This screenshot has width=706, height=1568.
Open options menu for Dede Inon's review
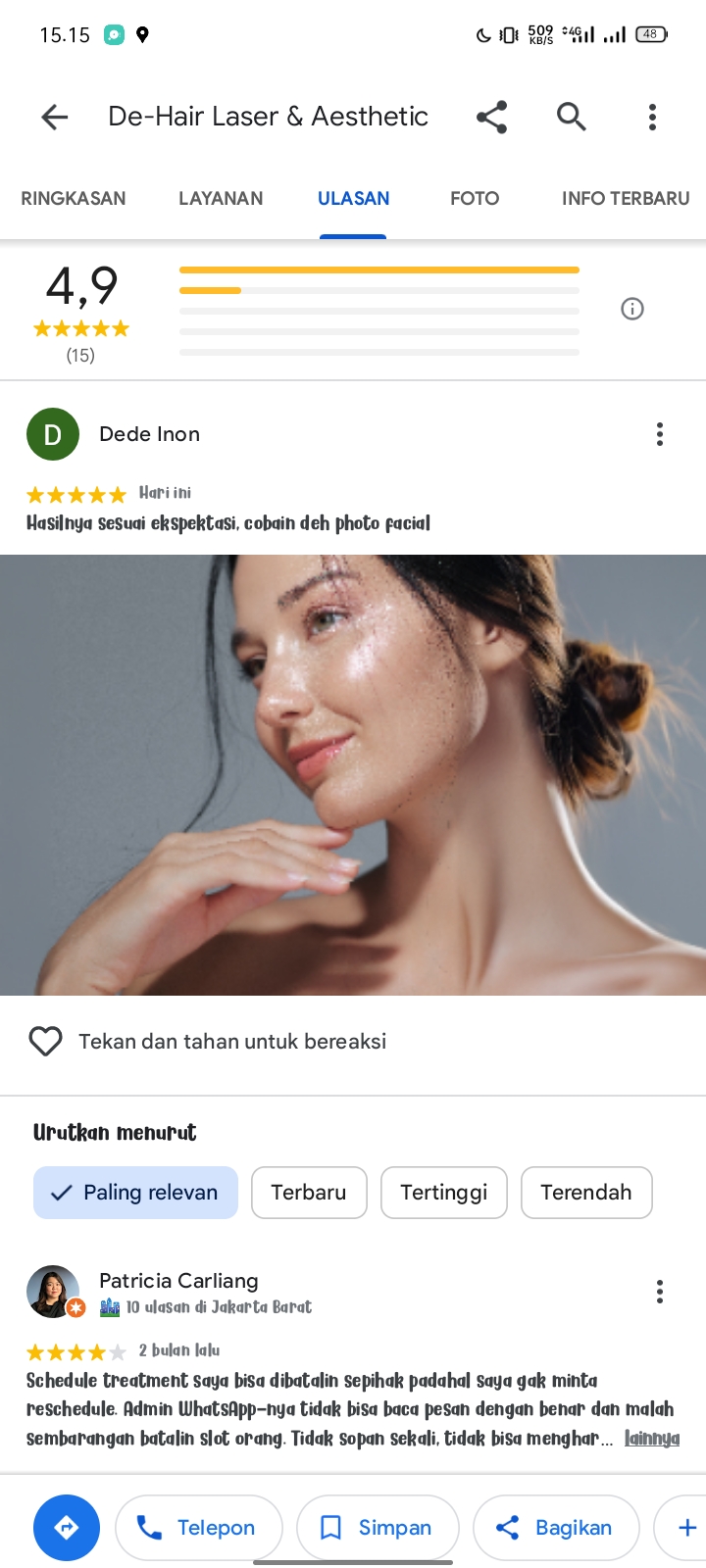point(660,434)
